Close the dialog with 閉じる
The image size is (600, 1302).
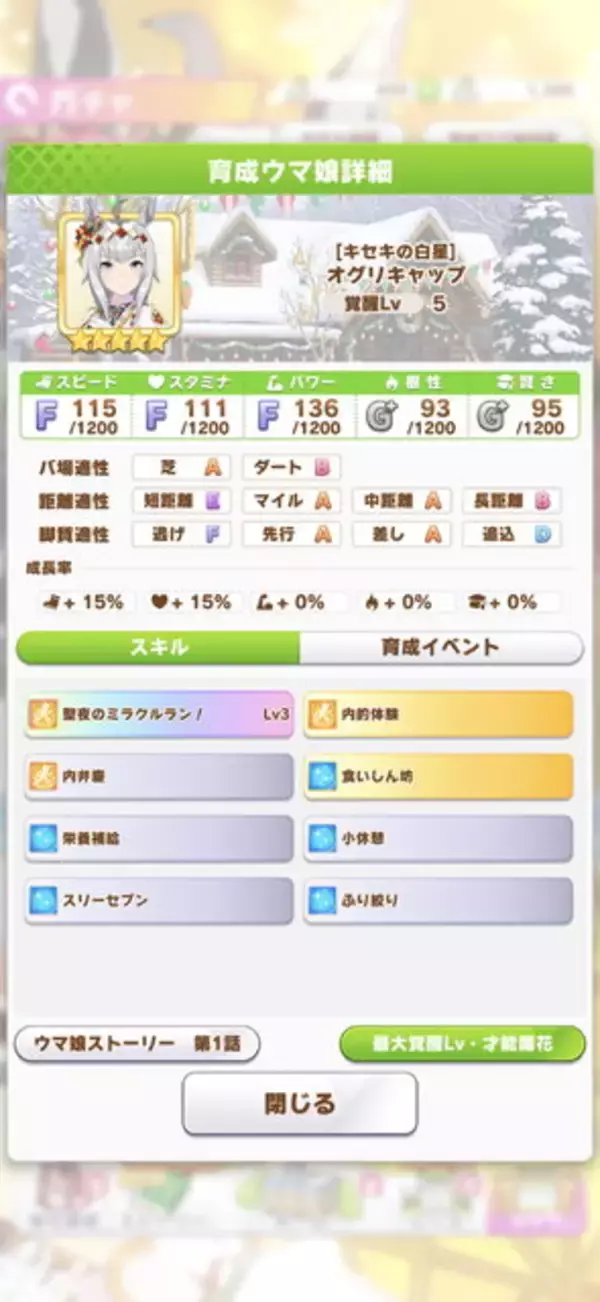coord(299,1103)
